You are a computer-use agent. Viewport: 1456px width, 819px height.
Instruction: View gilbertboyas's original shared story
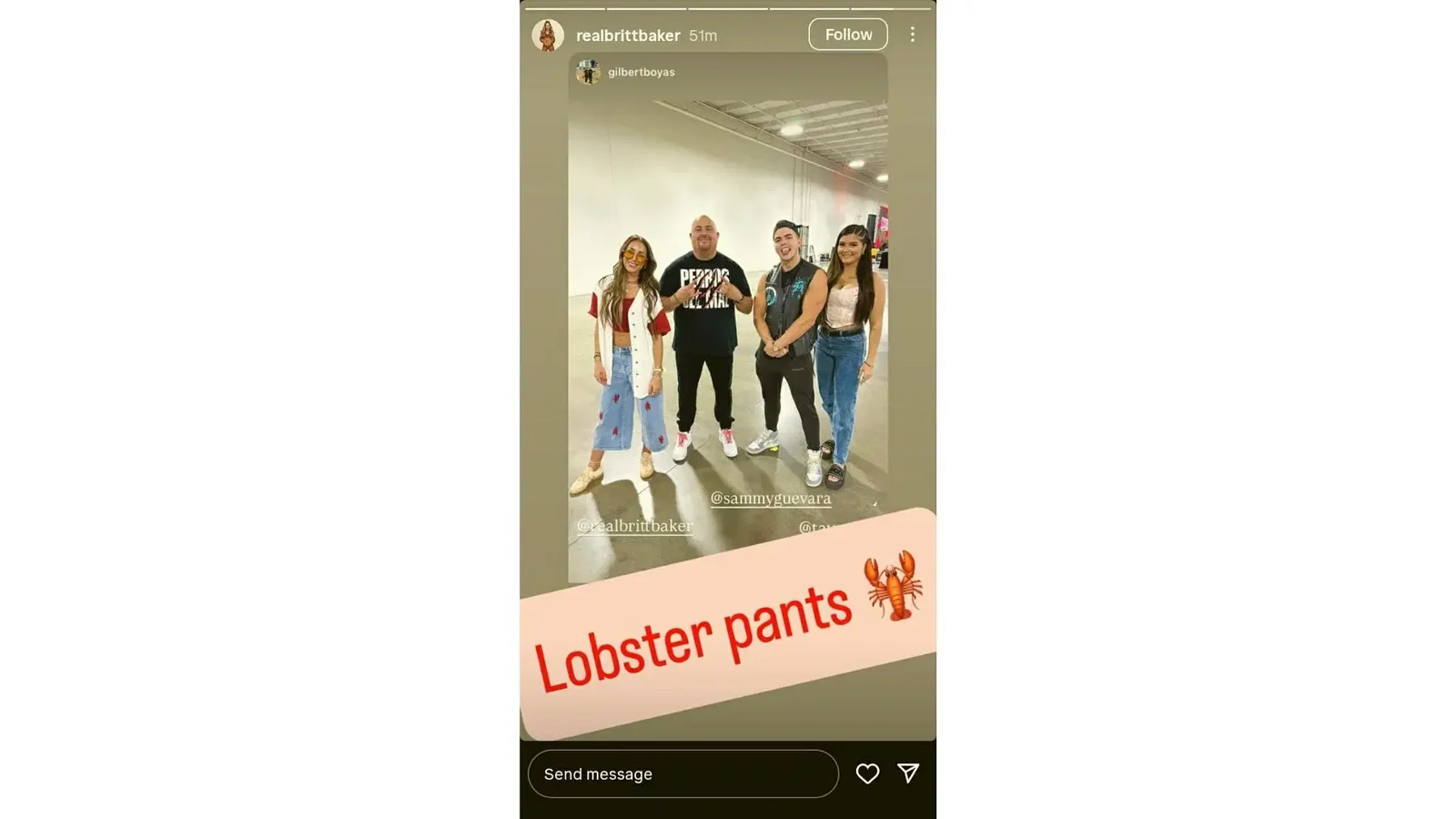tap(641, 72)
